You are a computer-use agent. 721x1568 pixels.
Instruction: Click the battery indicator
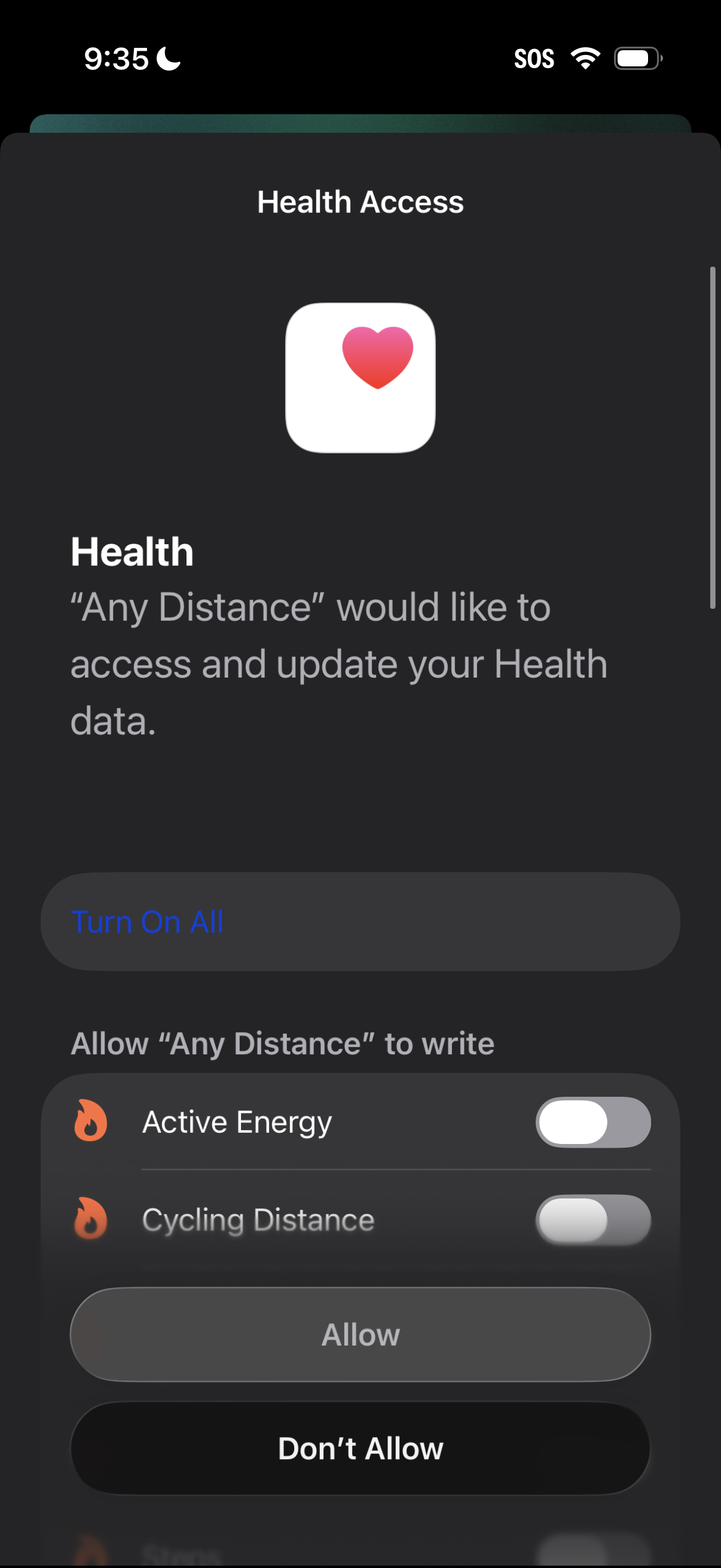pos(636,58)
